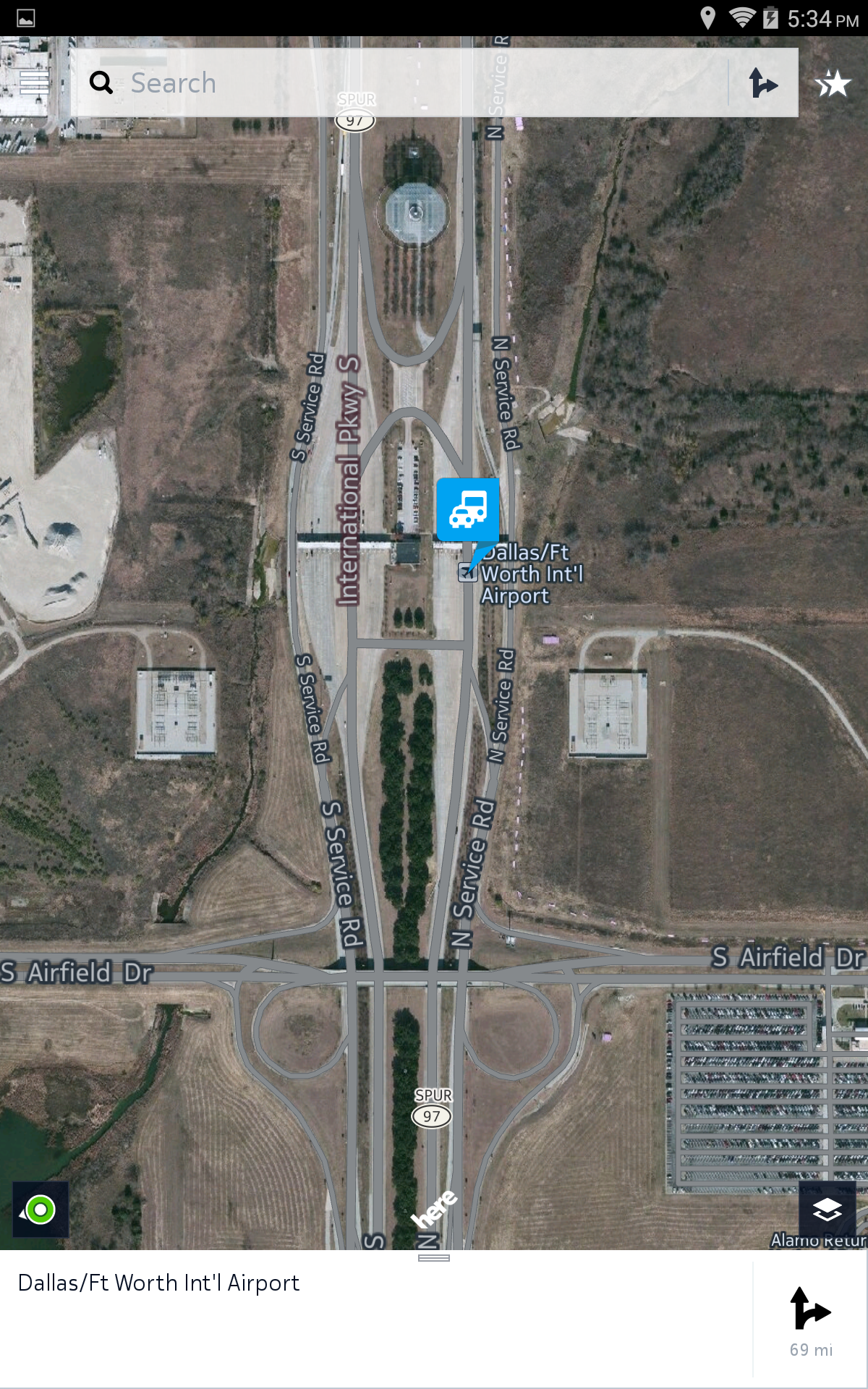Select the blue car marker on map
868x1389 pixels.
467,509
